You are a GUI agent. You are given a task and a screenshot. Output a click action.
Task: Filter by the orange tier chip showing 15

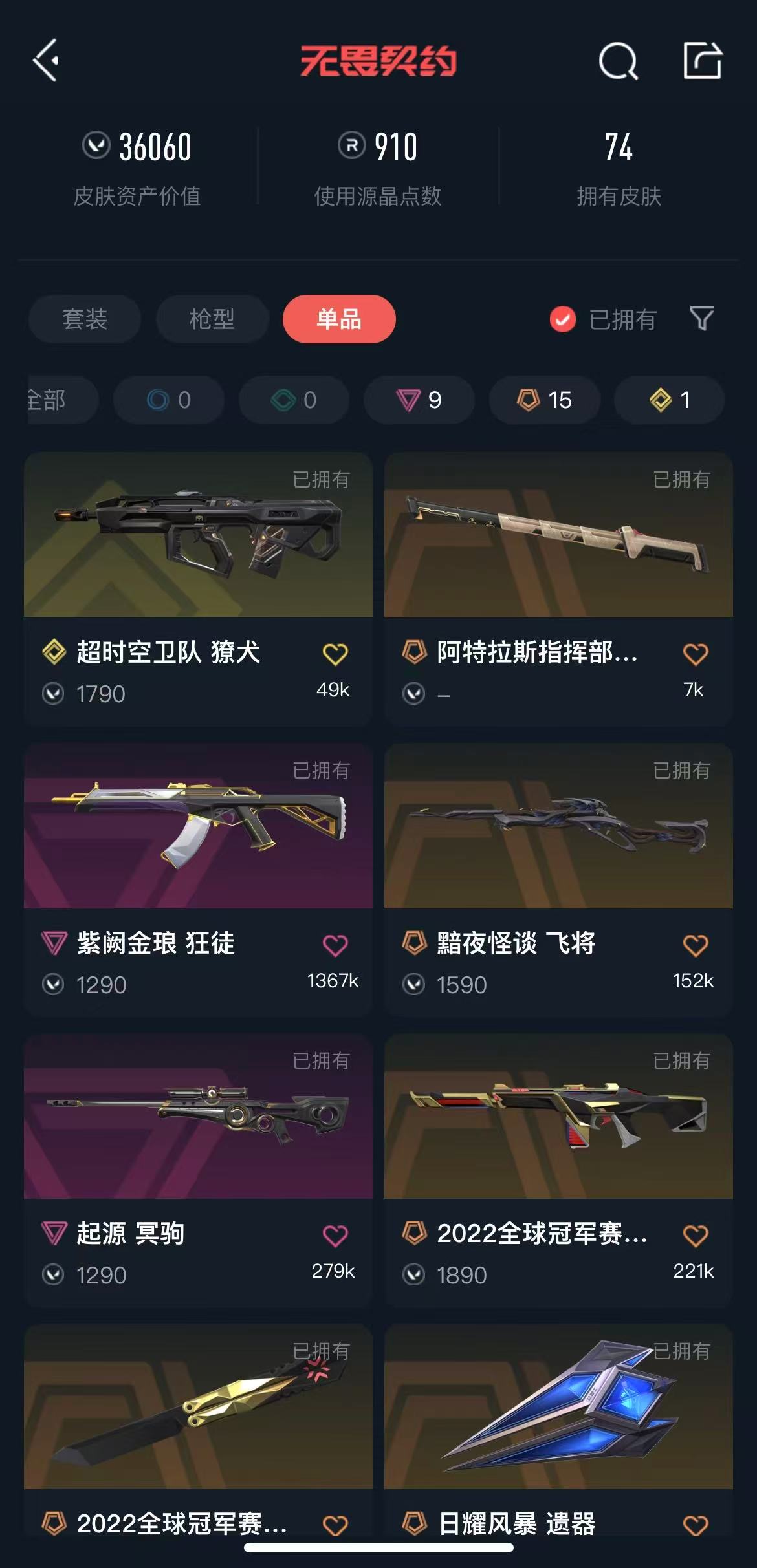pos(544,400)
